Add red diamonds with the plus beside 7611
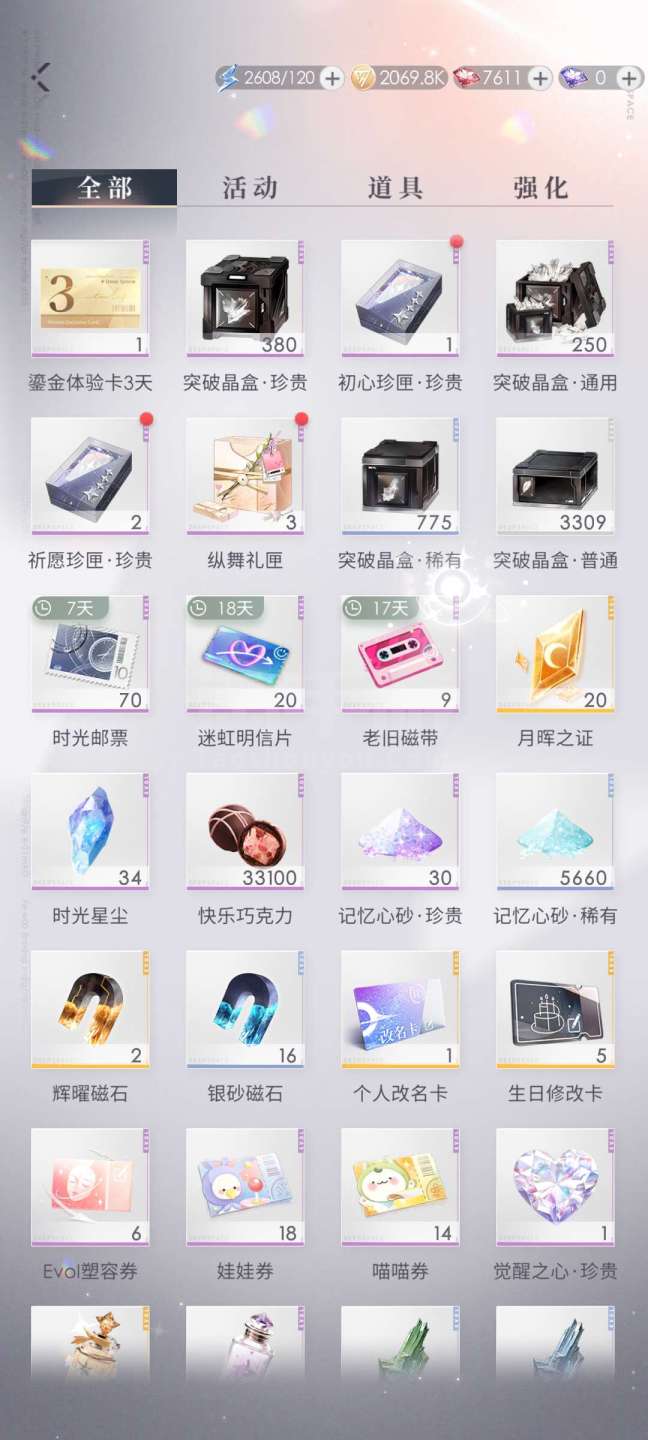 click(539, 78)
